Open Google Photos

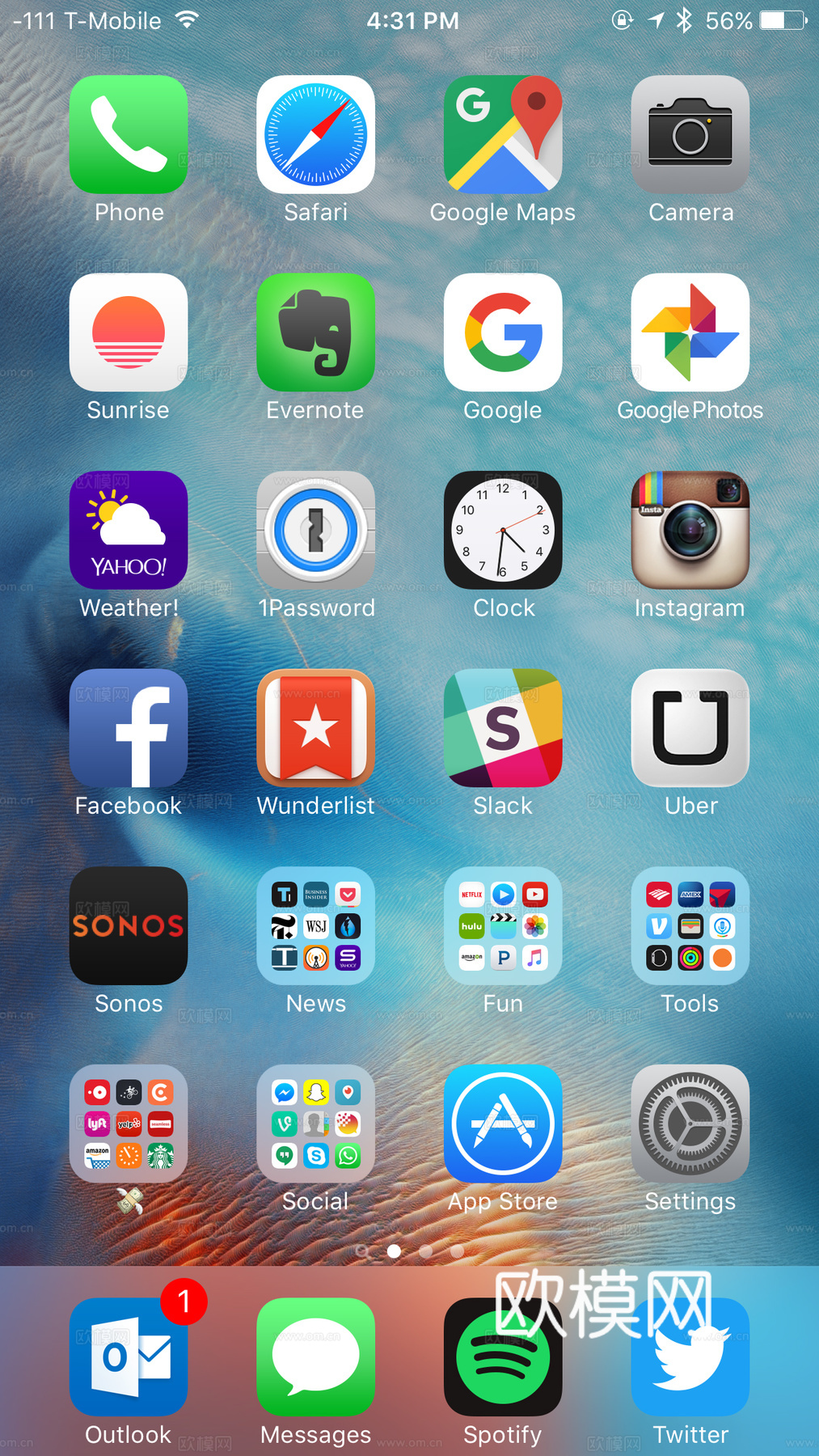(x=690, y=332)
